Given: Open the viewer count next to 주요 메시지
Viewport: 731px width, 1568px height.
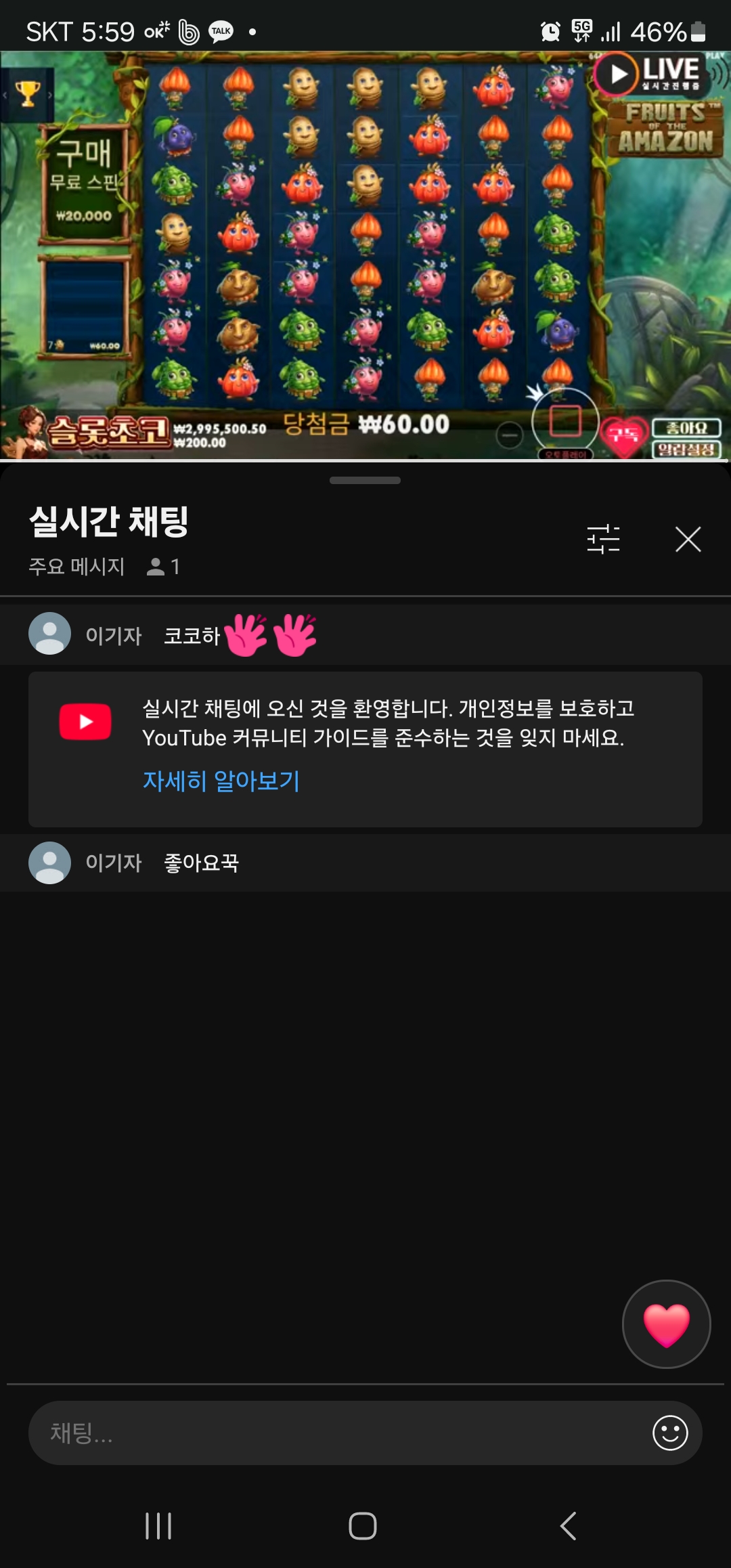Looking at the screenshot, I should point(163,566).
